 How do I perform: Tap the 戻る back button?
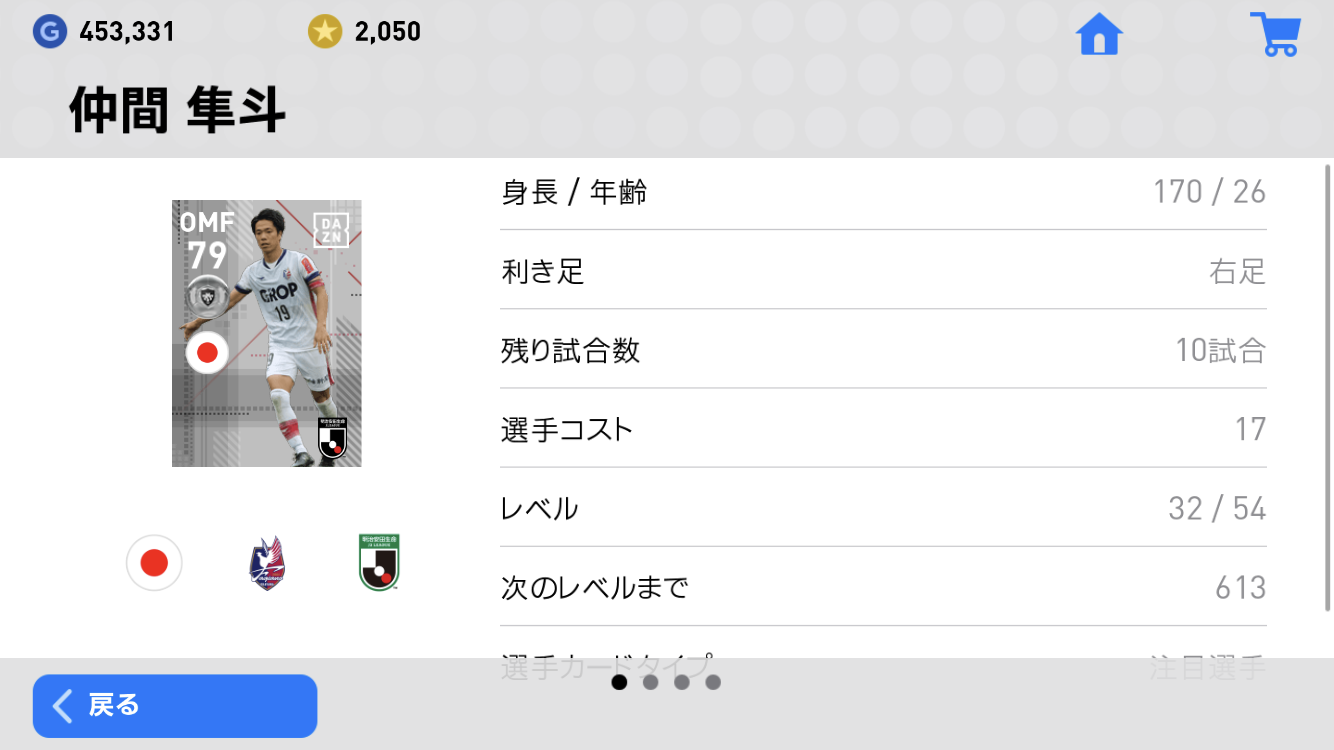pyautogui.click(x=175, y=706)
